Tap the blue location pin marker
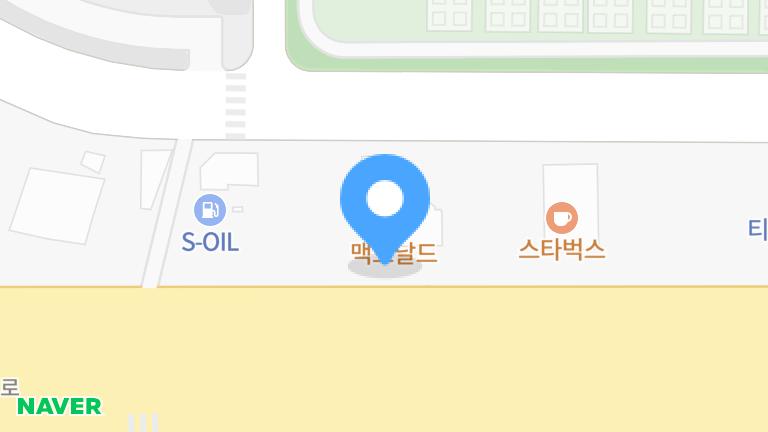This screenshot has width=768, height=432. [385, 201]
